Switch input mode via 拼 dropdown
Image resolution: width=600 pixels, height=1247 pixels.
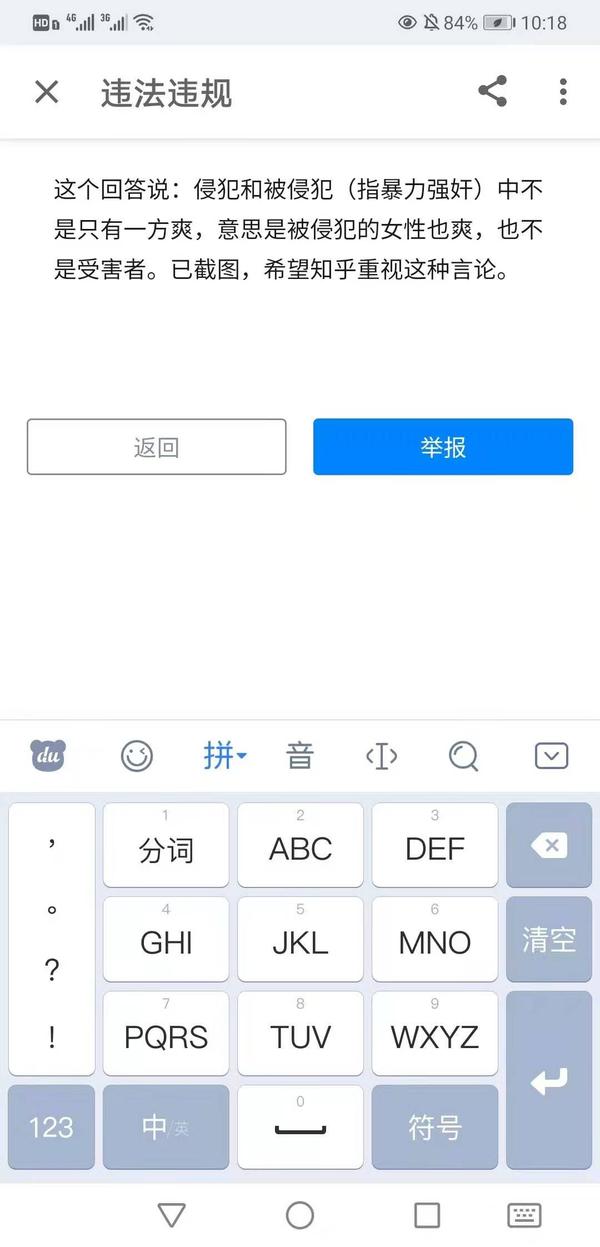(x=224, y=756)
